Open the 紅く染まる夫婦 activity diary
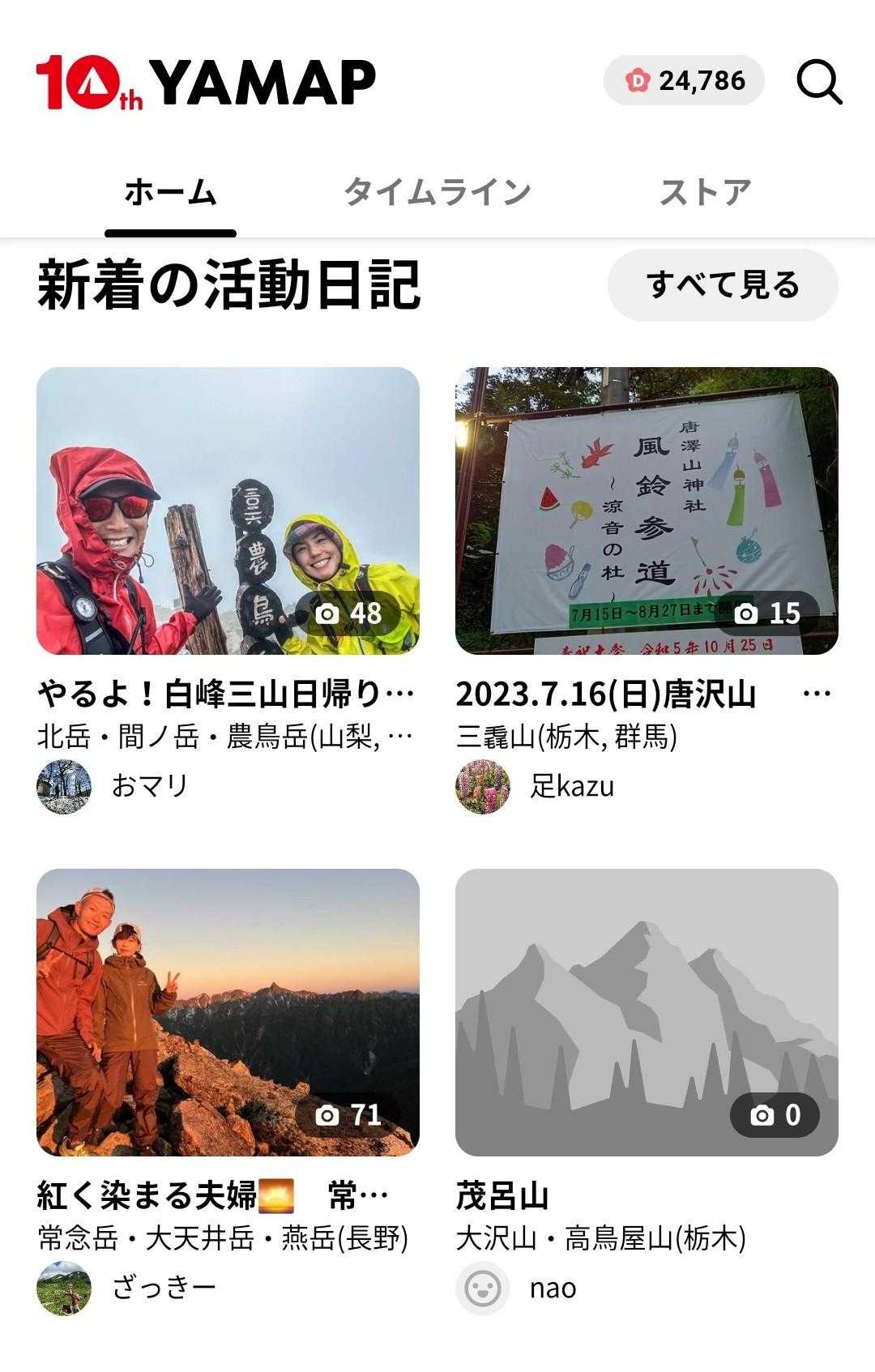The width and height of the screenshot is (875, 1372). 228,1012
